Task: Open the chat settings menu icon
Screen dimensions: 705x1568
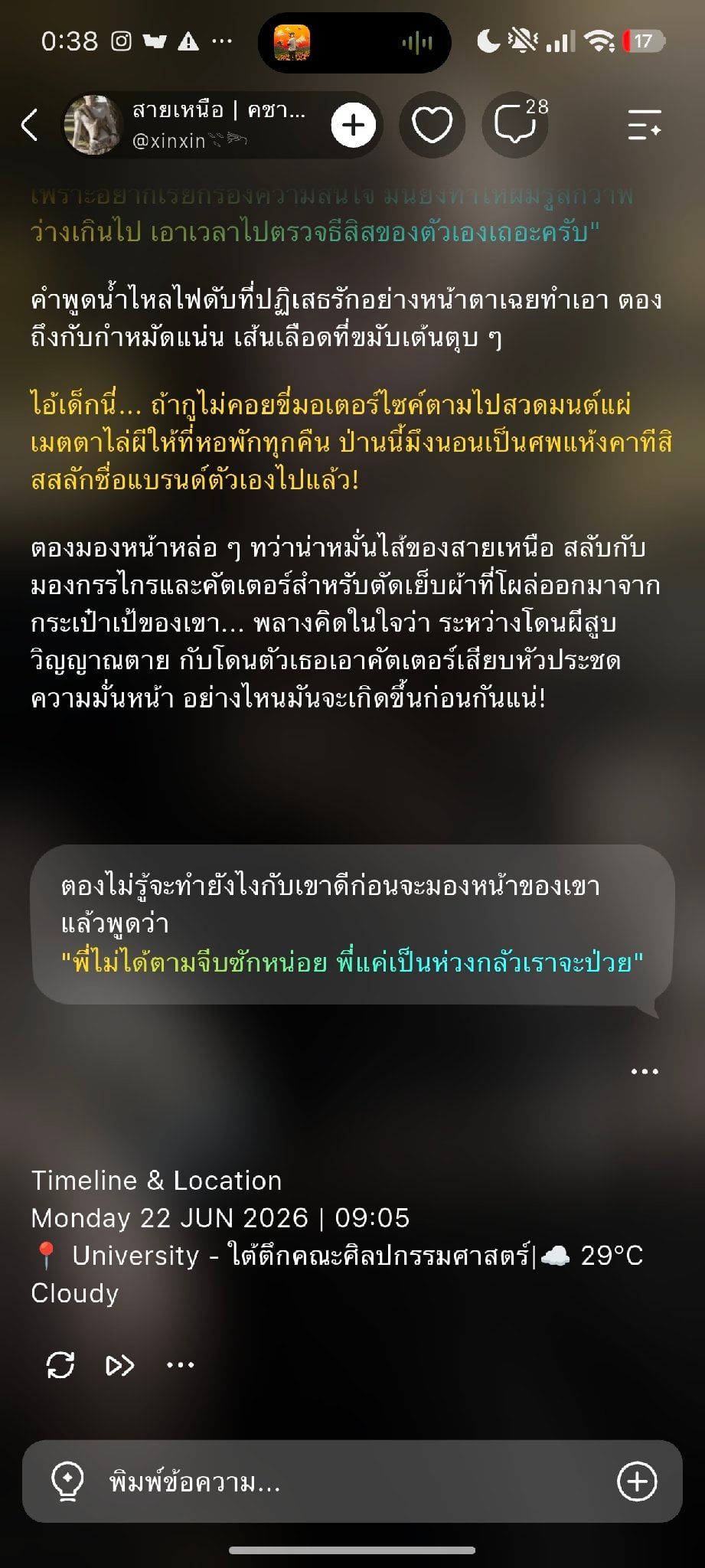Action: tap(645, 125)
